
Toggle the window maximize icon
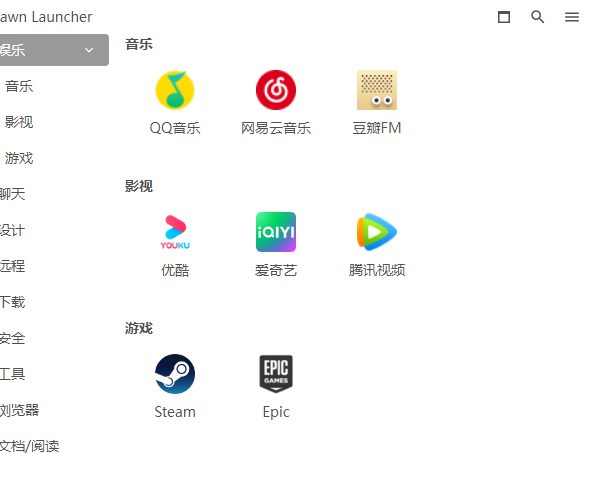pyautogui.click(x=504, y=17)
